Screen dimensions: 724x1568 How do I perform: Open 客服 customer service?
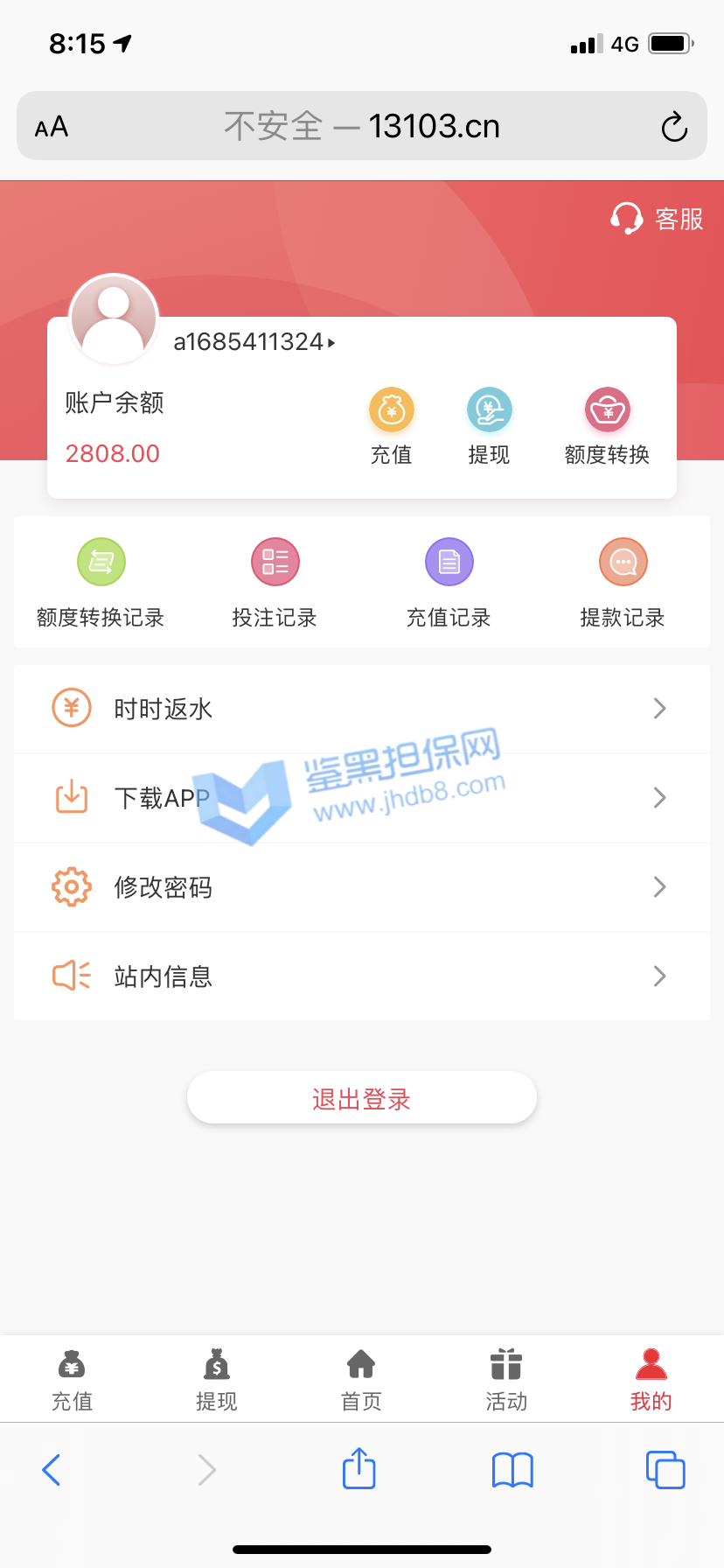coord(658,219)
